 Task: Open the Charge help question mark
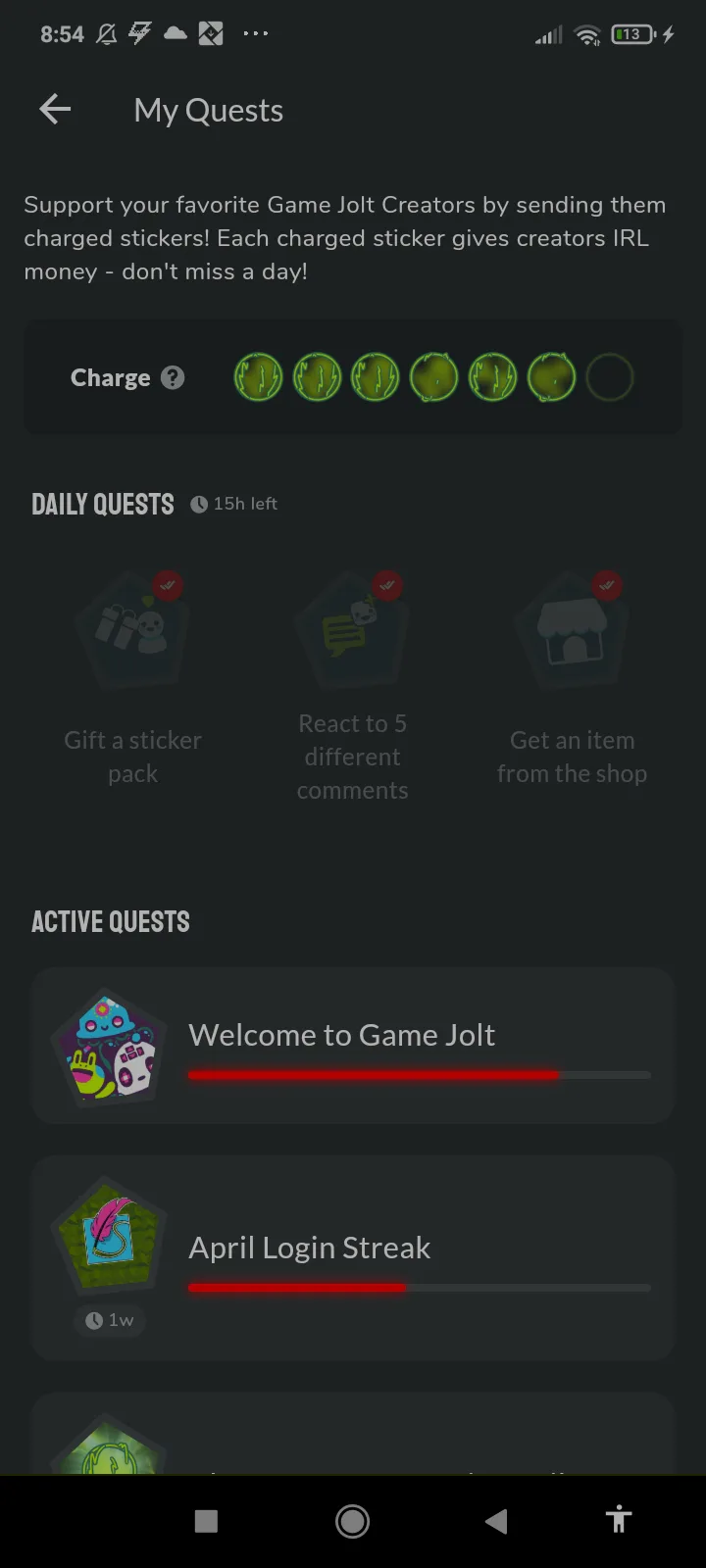coord(173,377)
